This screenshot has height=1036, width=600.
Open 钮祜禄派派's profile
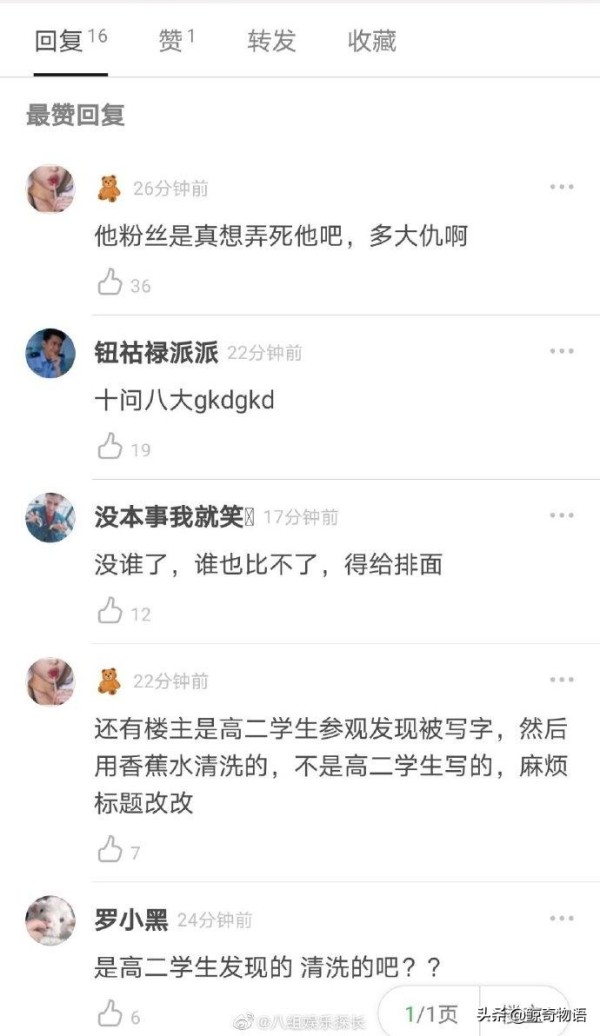50,353
